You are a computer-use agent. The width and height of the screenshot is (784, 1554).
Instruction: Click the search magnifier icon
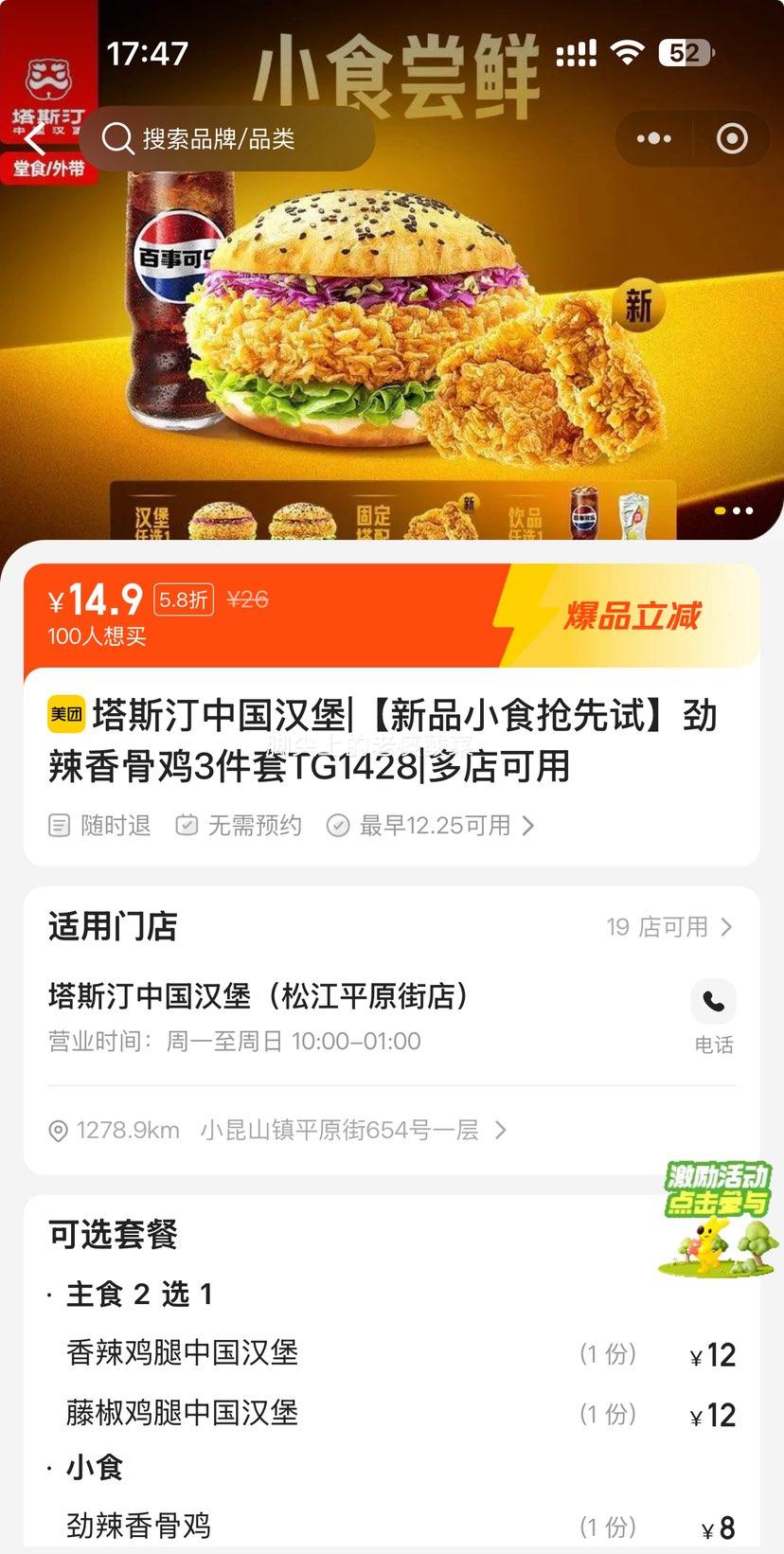pyautogui.click(x=118, y=138)
